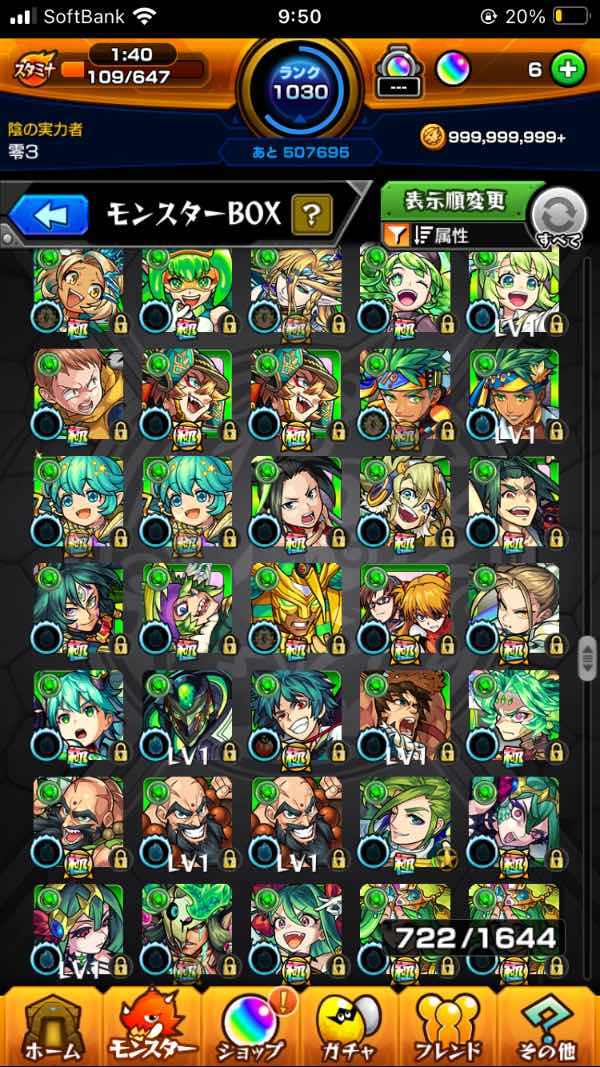
Task: Open the フレンド tab
Action: tap(449, 1027)
